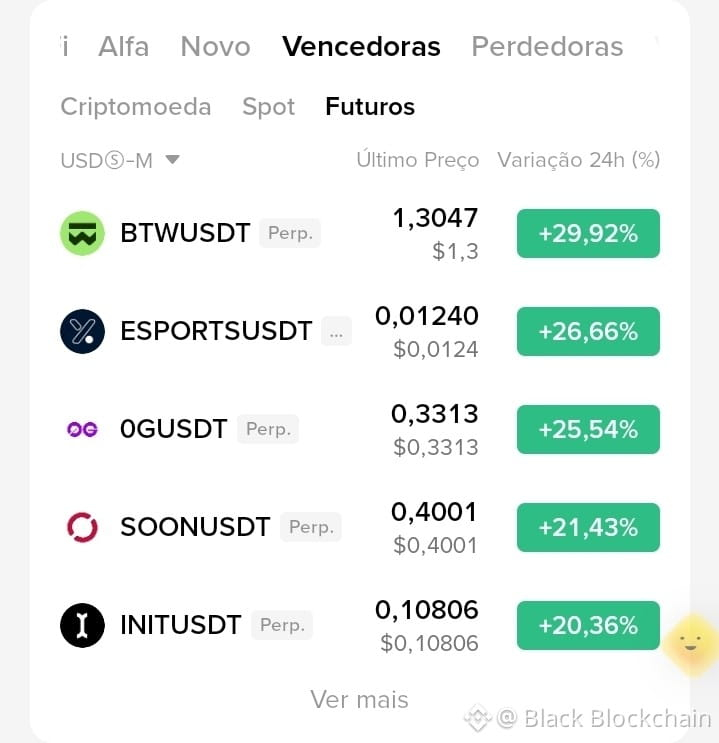The width and height of the screenshot is (719, 743).
Task: Open the BTWUSDT perpetual contract
Action: tap(360, 233)
